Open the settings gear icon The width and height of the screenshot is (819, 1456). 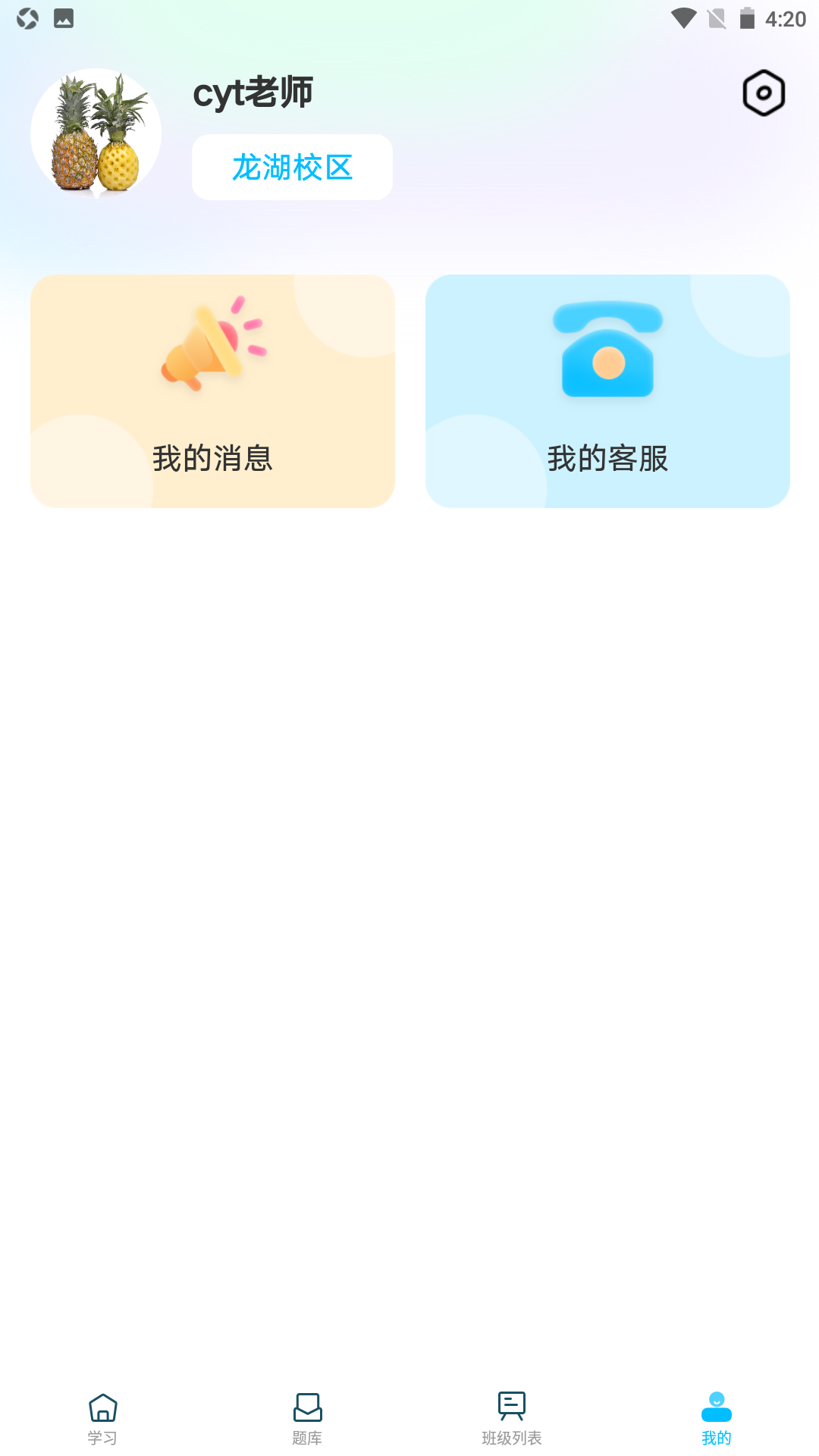click(x=762, y=94)
